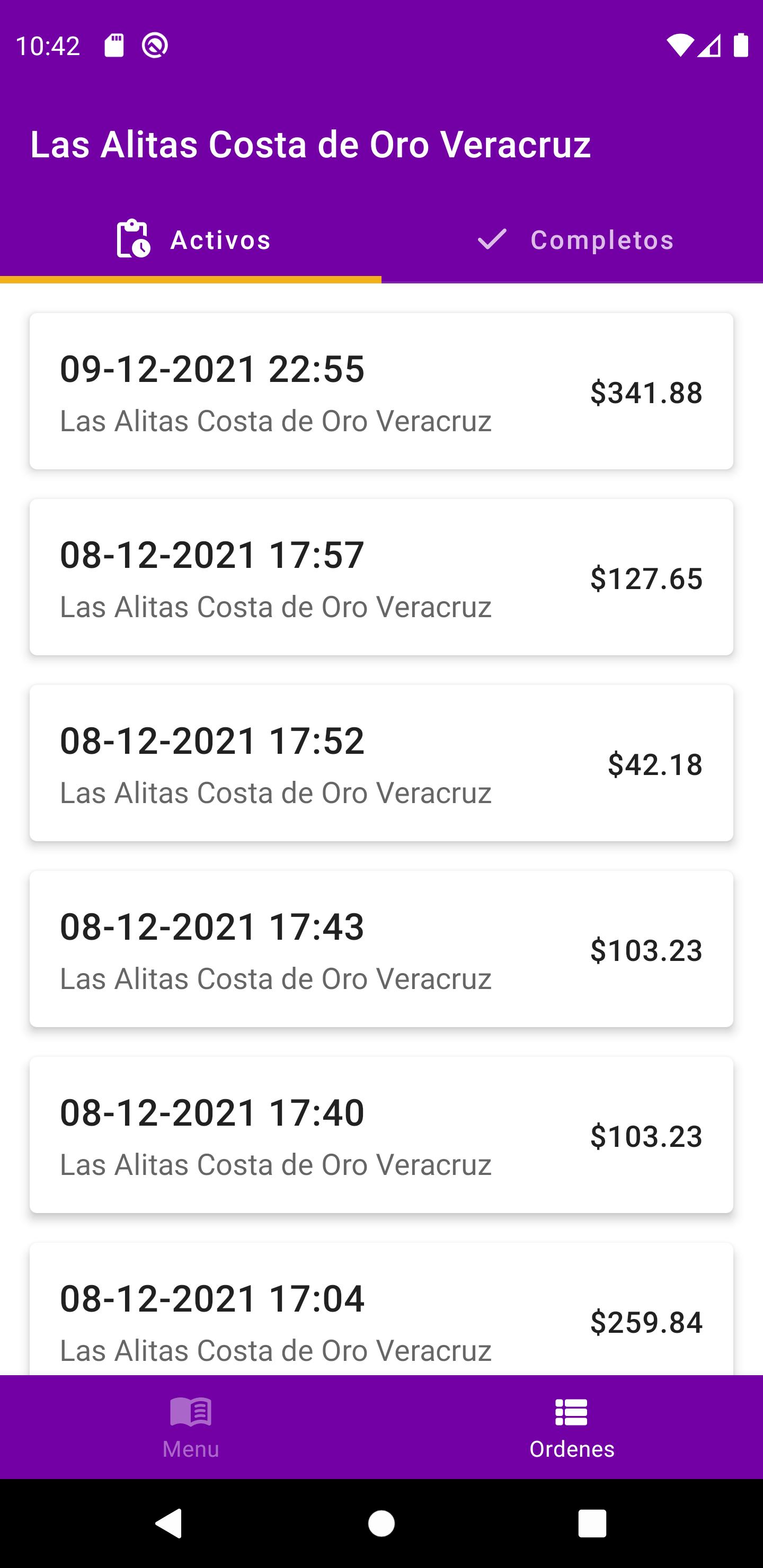Open the 08-12-2021 17:40 order card

click(x=381, y=1135)
